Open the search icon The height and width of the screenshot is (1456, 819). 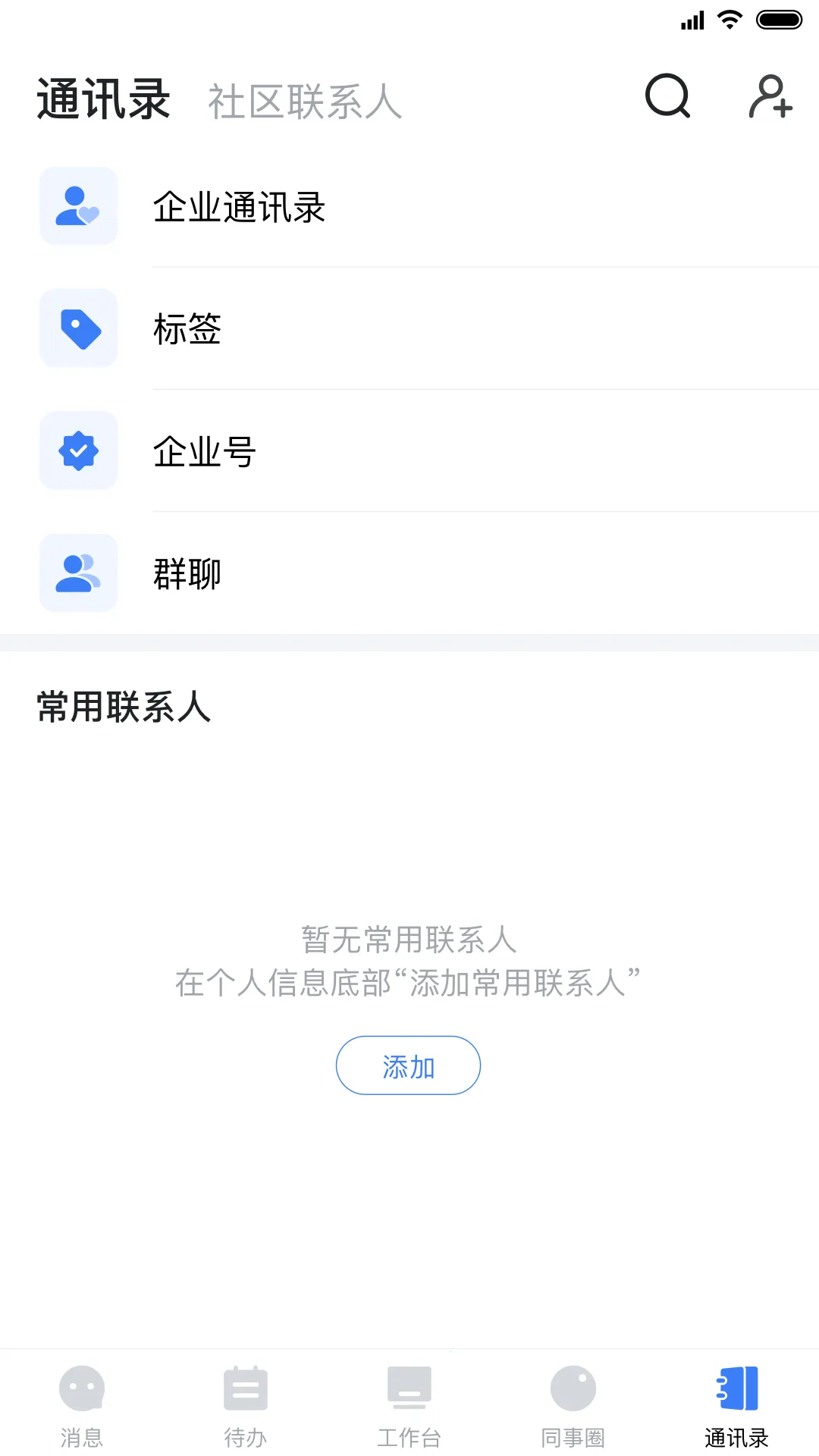(666, 97)
